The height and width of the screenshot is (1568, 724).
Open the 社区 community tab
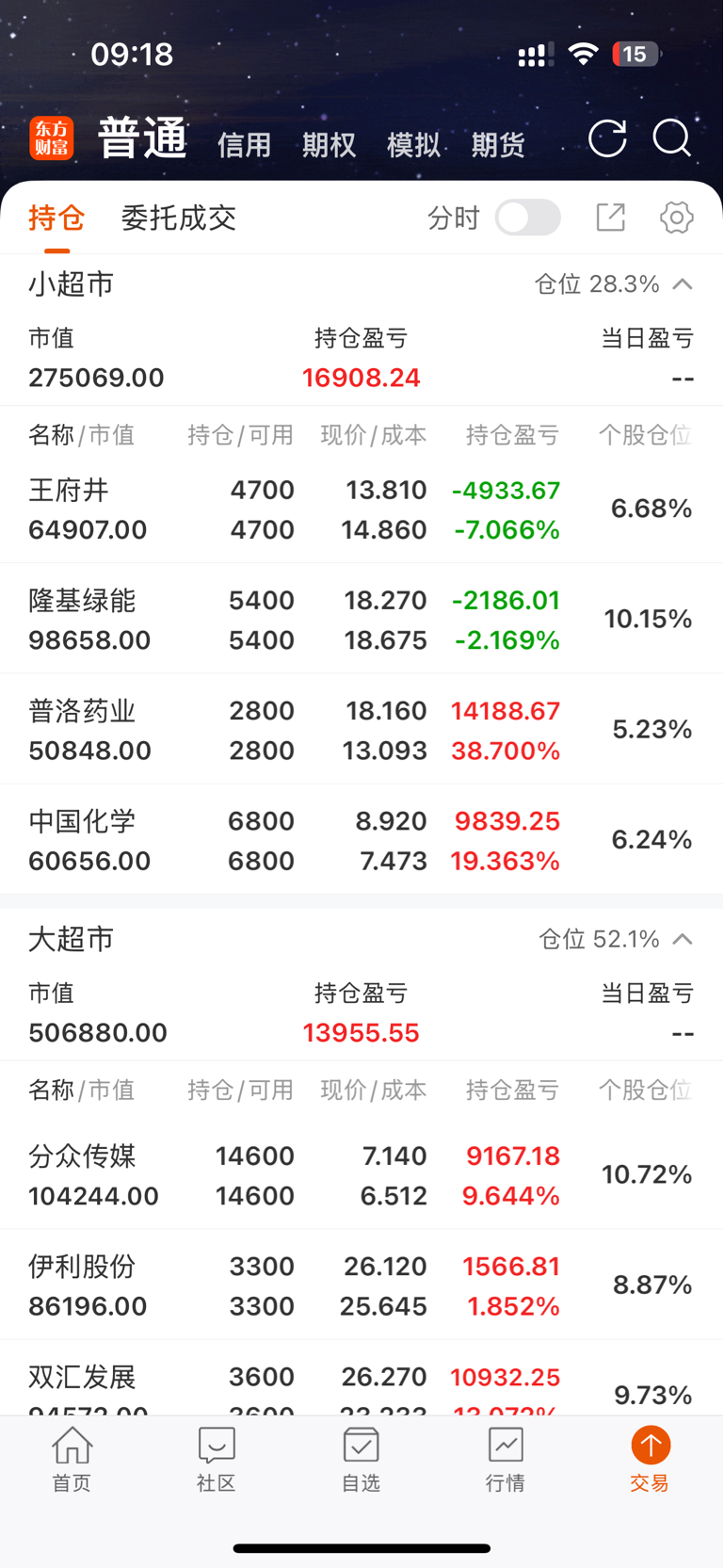point(217,1459)
